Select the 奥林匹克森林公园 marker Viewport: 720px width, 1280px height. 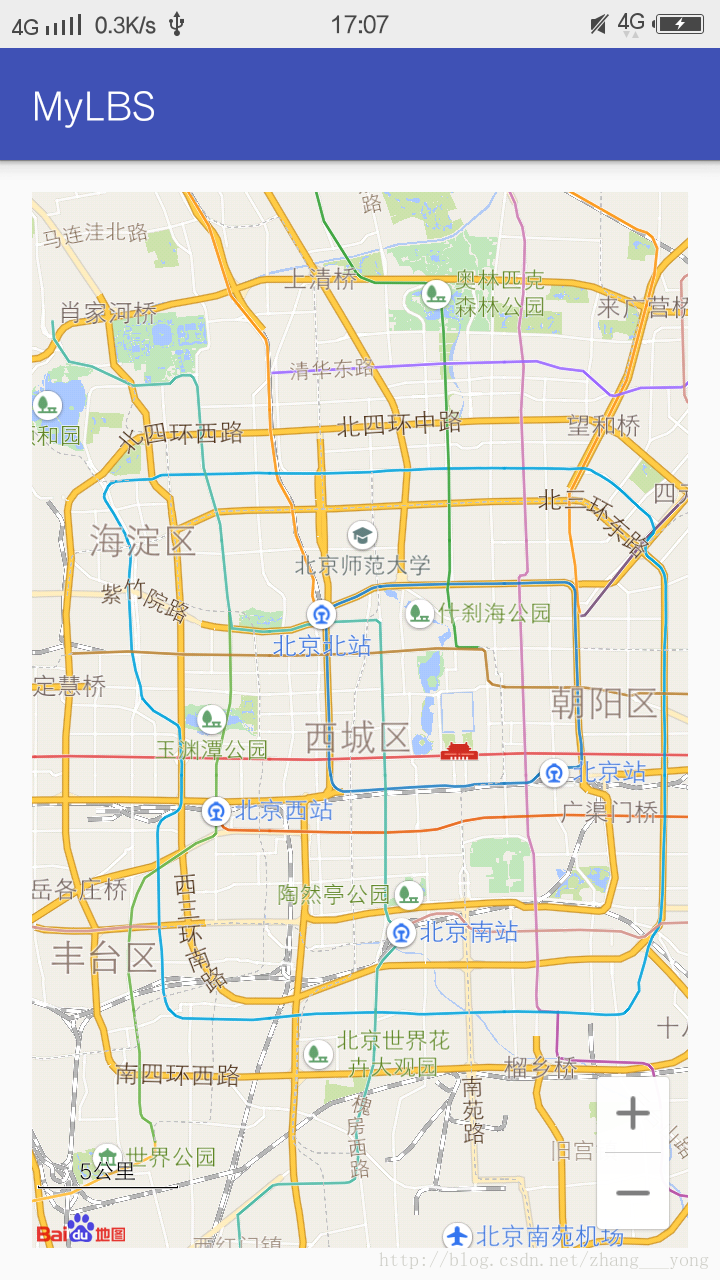pyautogui.click(x=436, y=295)
